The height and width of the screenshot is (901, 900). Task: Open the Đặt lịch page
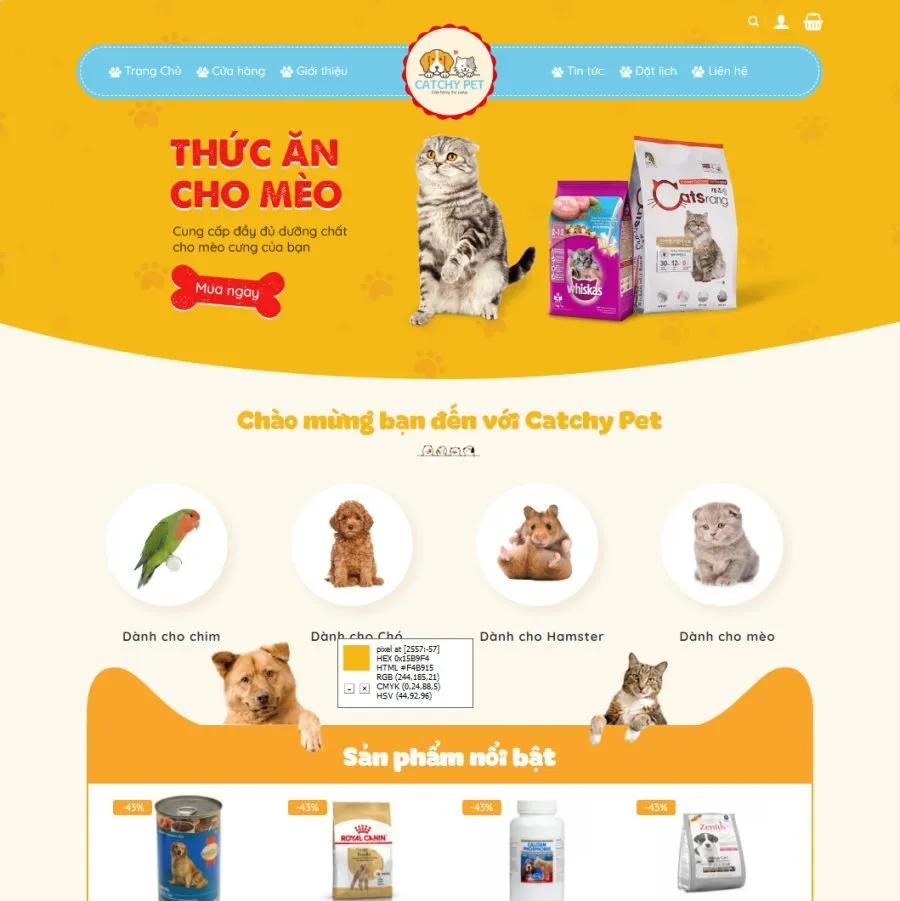pos(648,71)
